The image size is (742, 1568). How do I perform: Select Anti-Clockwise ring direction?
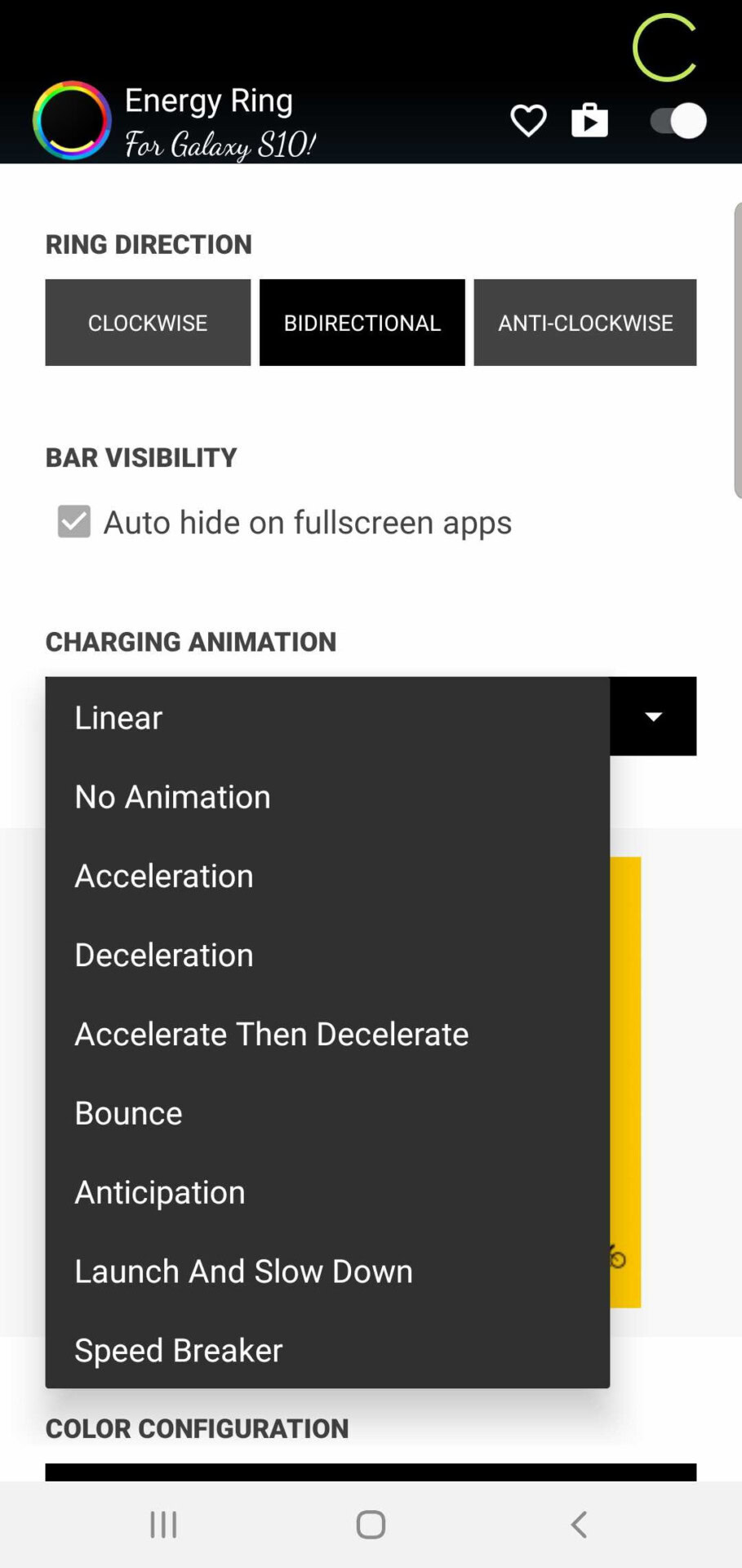(585, 323)
